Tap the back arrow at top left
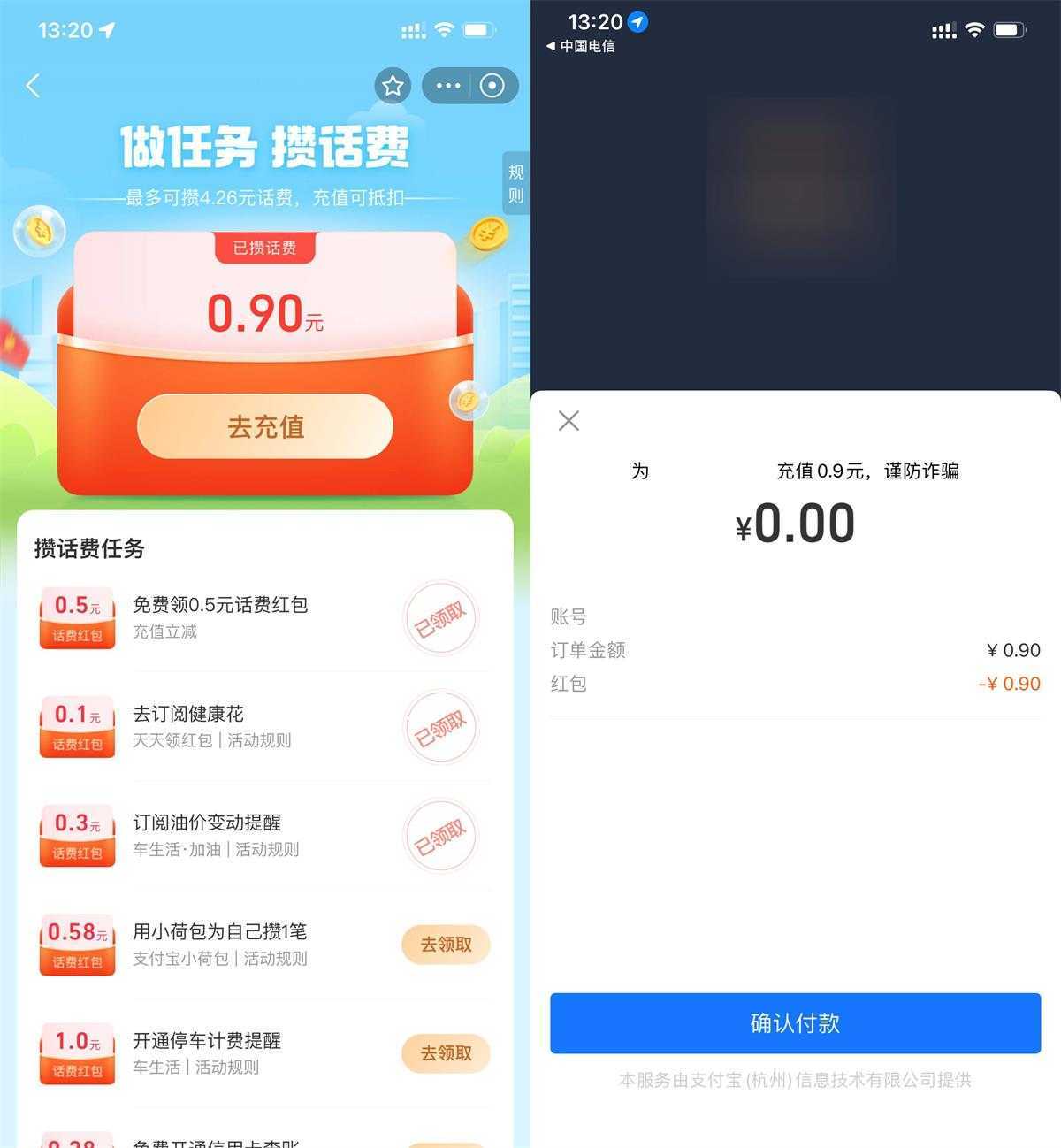Image resolution: width=1061 pixels, height=1148 pixels. click(x=32, y=86)
